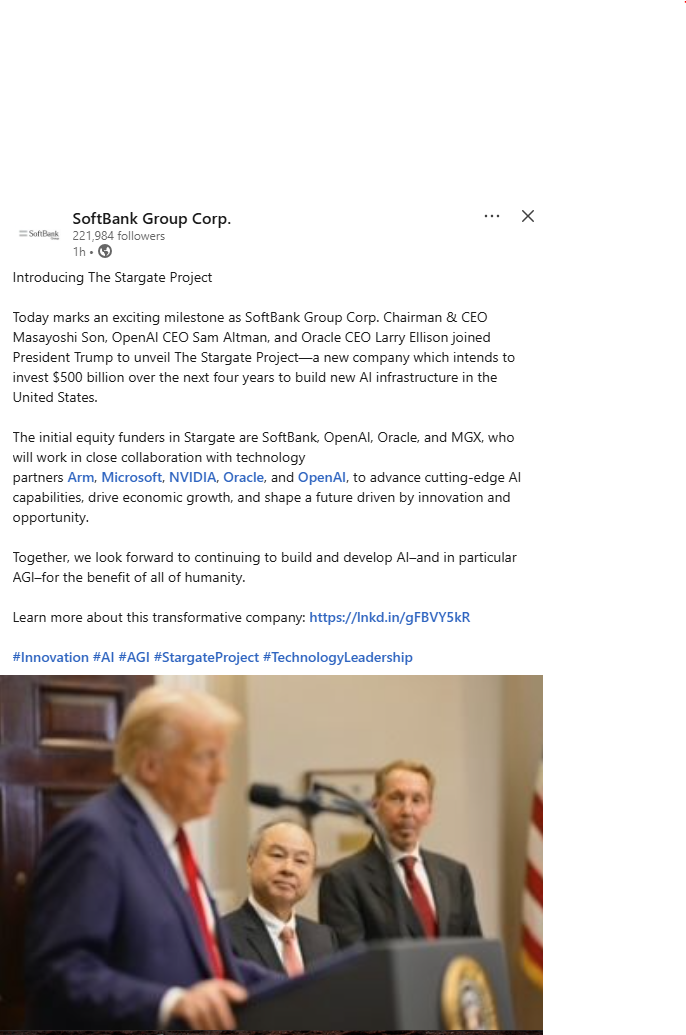Follow the Oracle mention link

[243, 478]
